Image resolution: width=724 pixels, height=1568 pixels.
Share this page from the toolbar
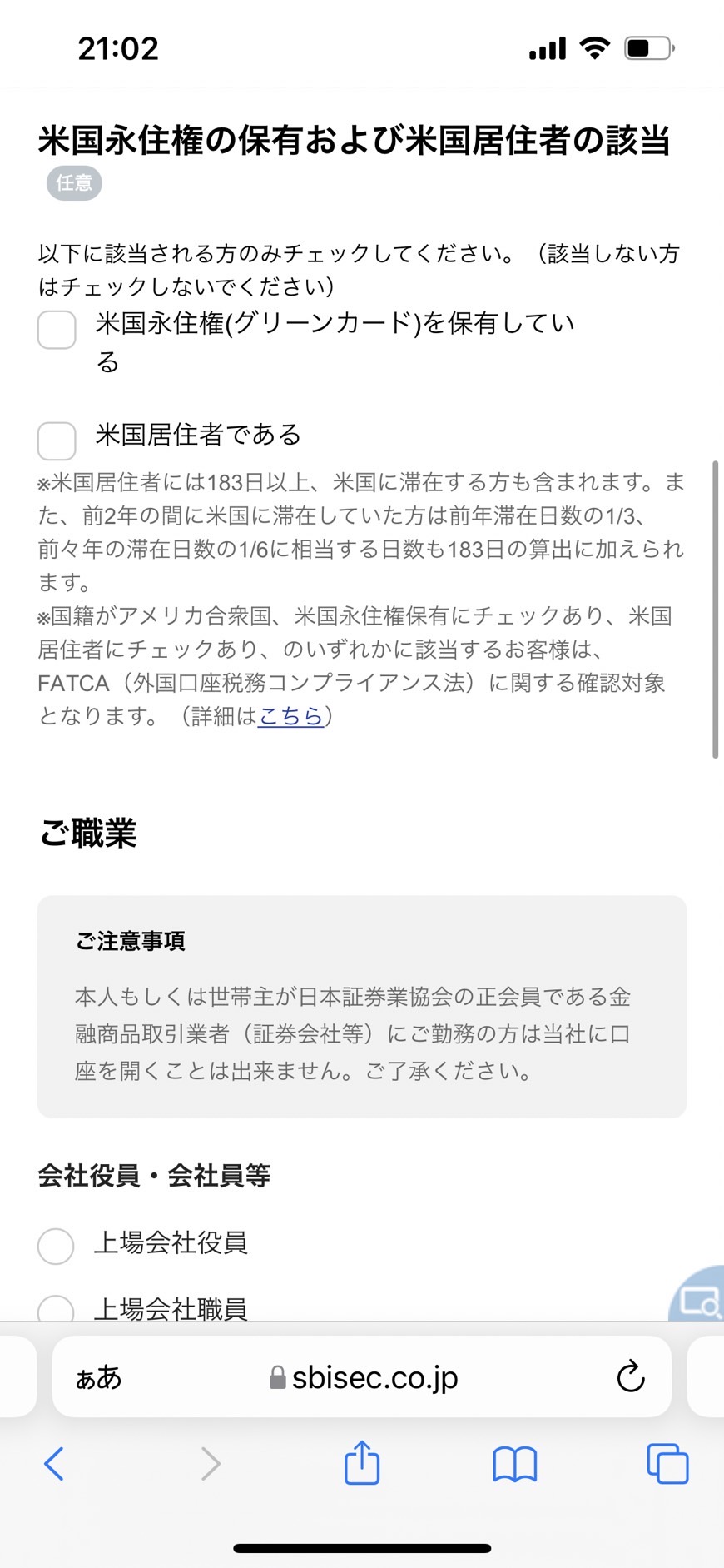click(x=362, y=1462)
